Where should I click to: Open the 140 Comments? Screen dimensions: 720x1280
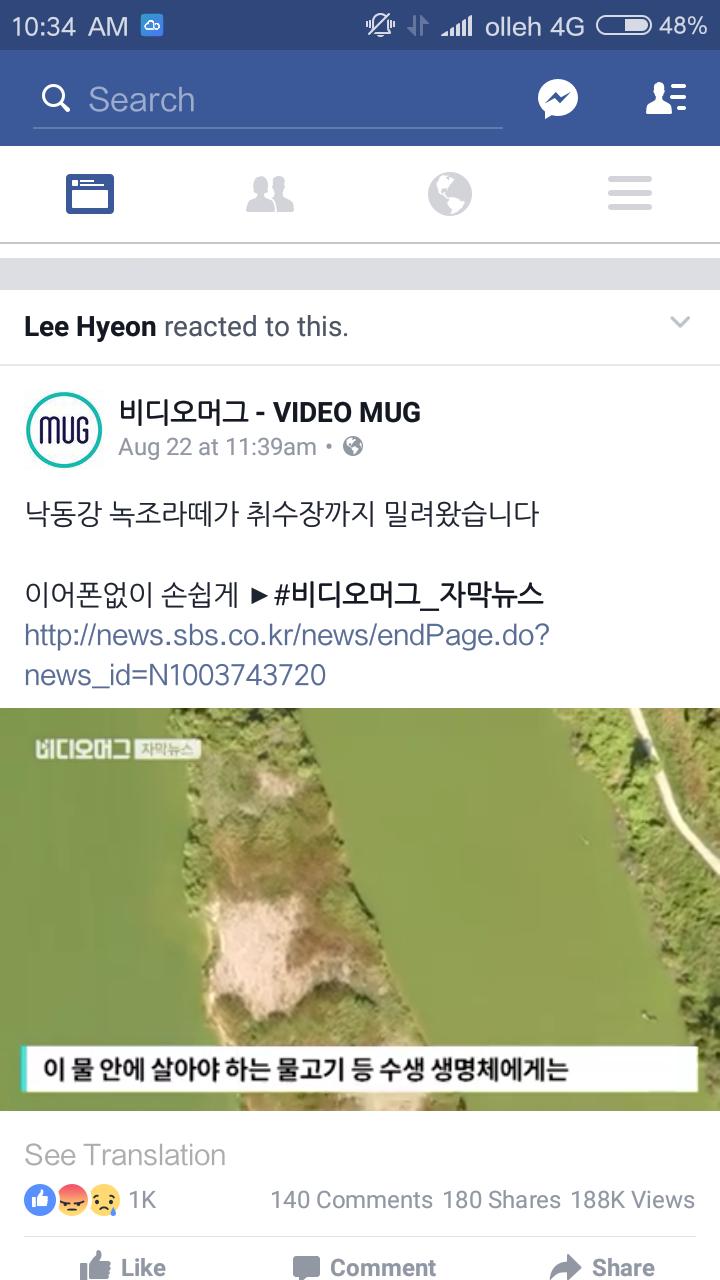[x=351, y=1200]
